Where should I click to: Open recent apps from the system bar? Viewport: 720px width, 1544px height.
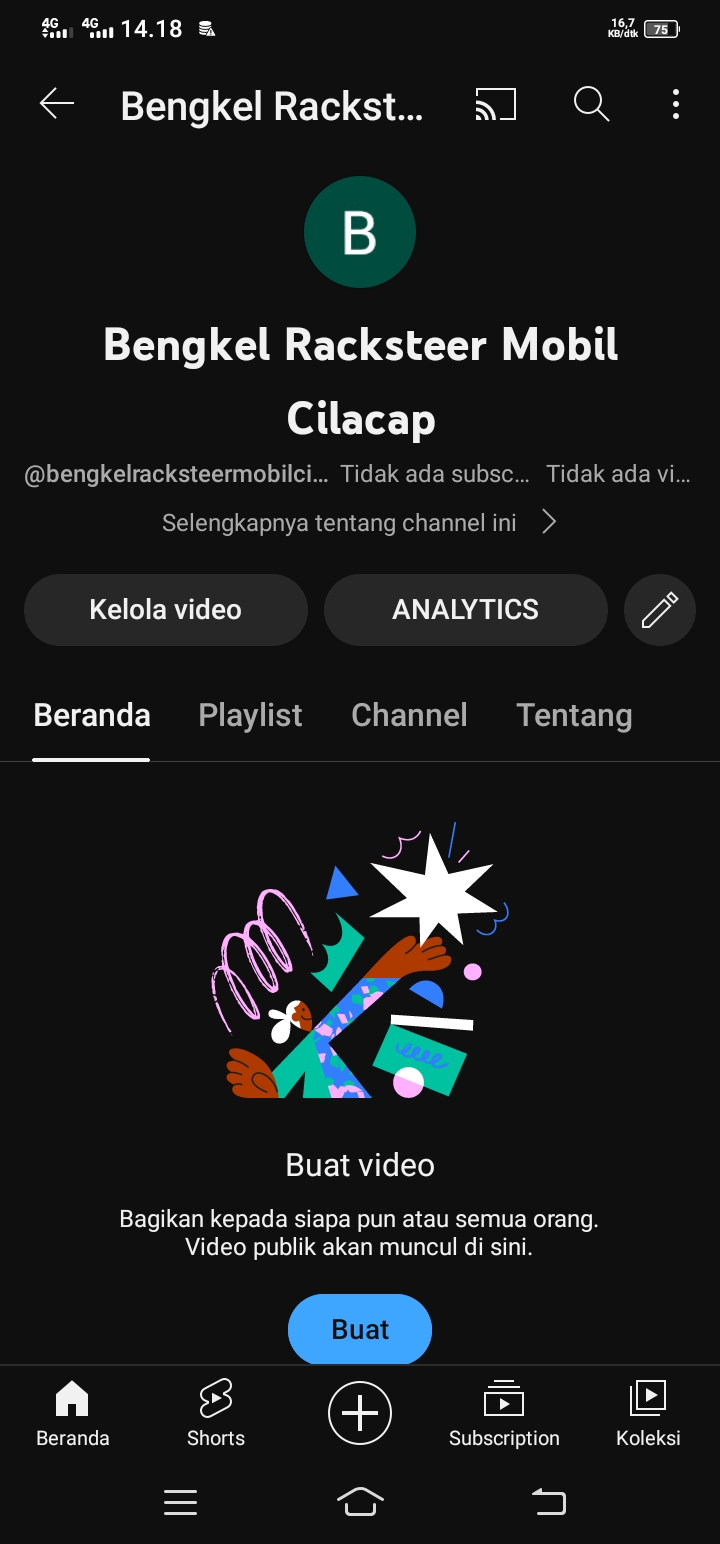(x=180, y=1501)
